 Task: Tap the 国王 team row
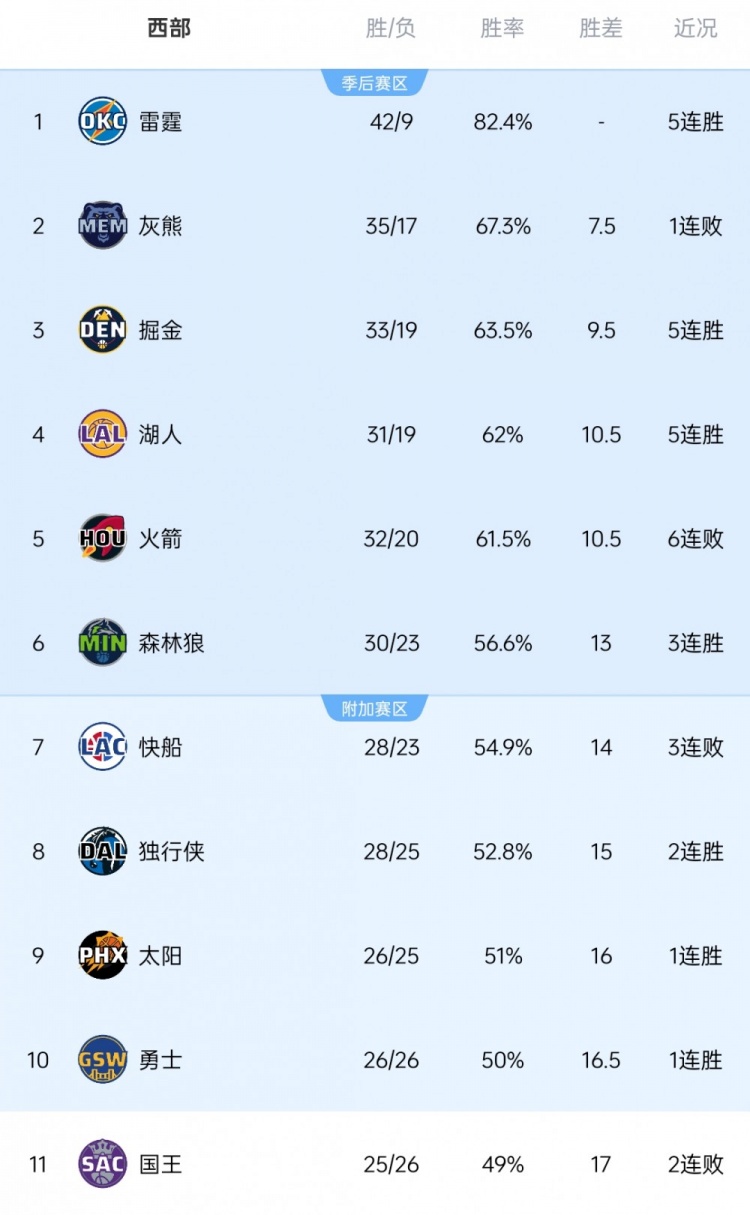click(x=160, y=1164)
